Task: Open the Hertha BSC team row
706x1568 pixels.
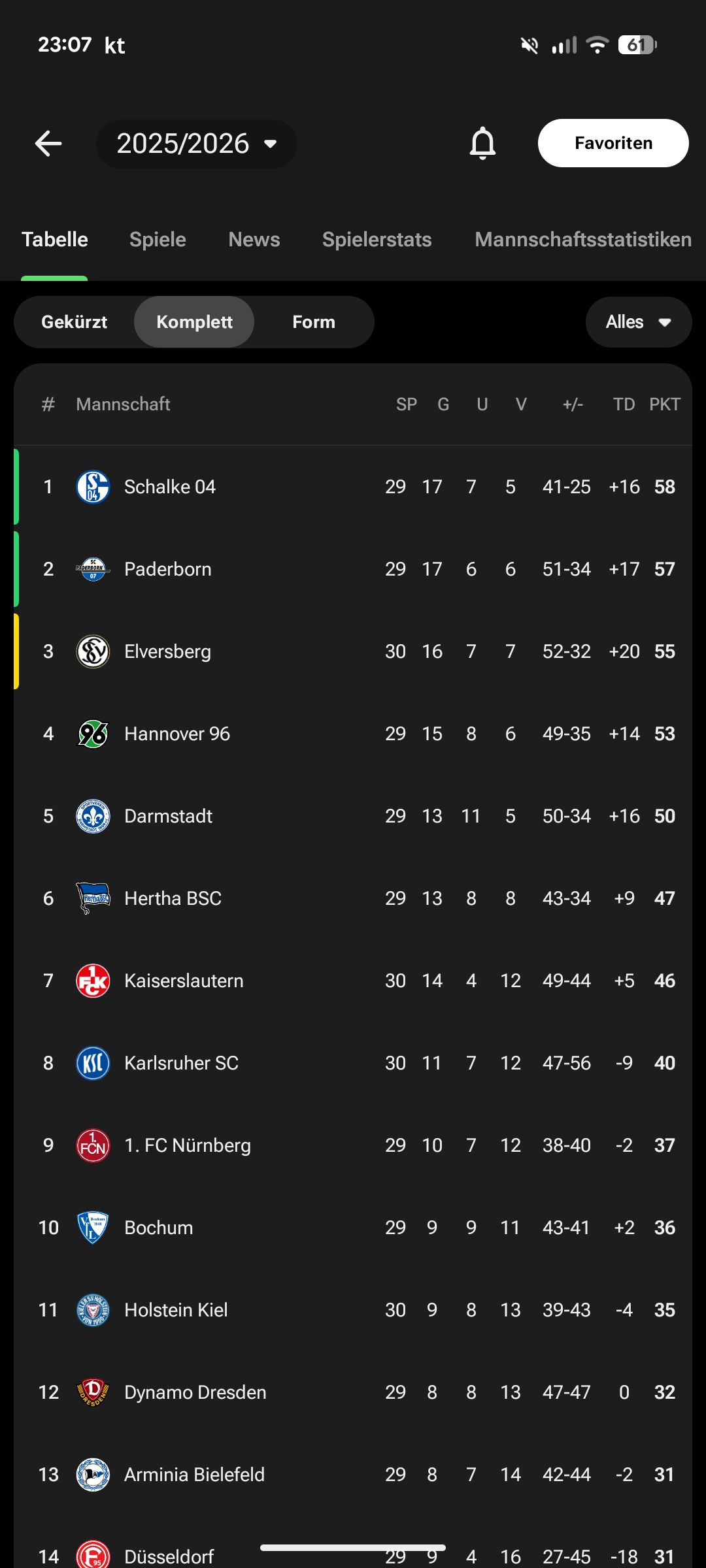Action: 173,898
